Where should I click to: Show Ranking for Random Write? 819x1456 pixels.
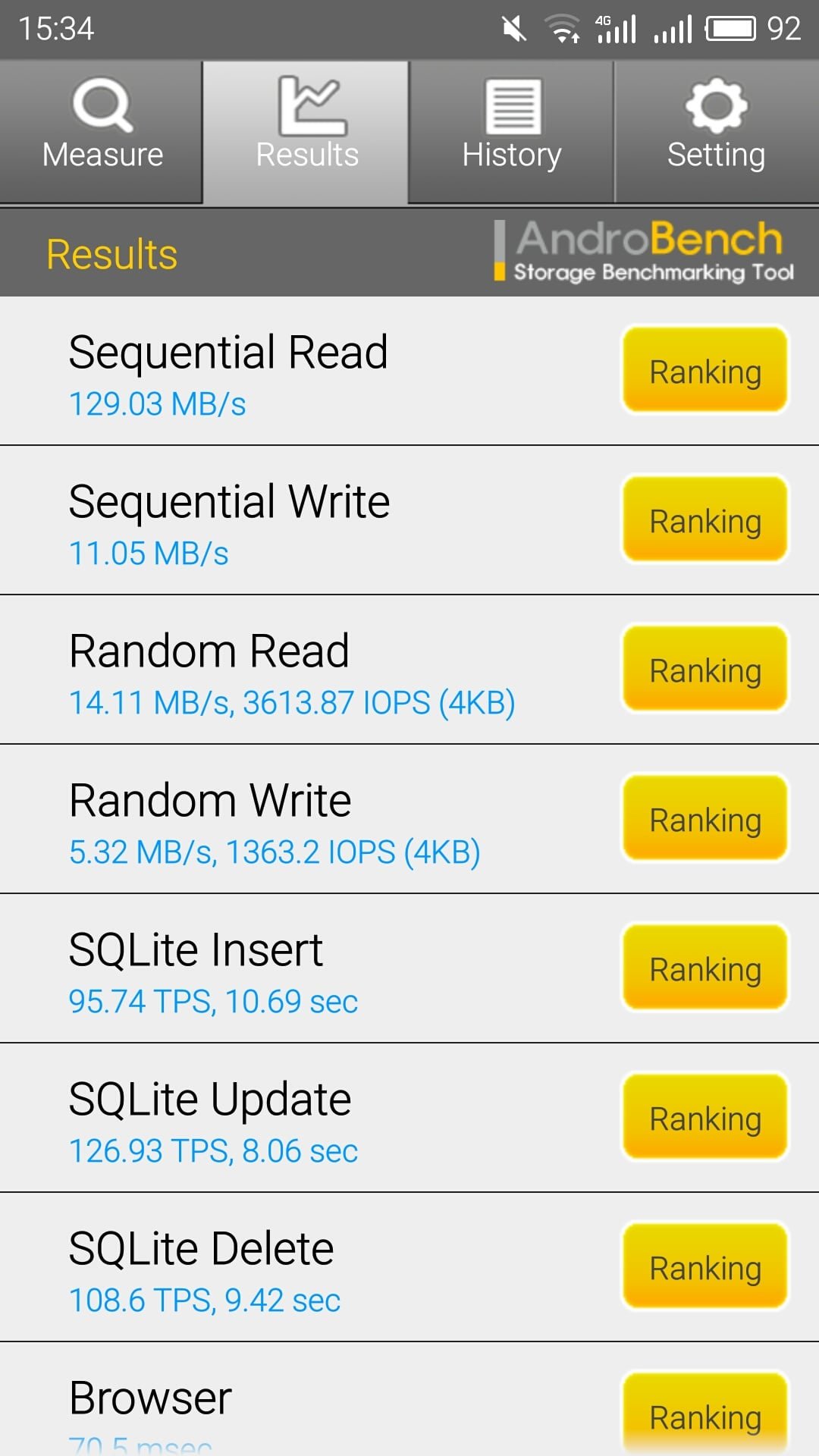pos(705,818)
